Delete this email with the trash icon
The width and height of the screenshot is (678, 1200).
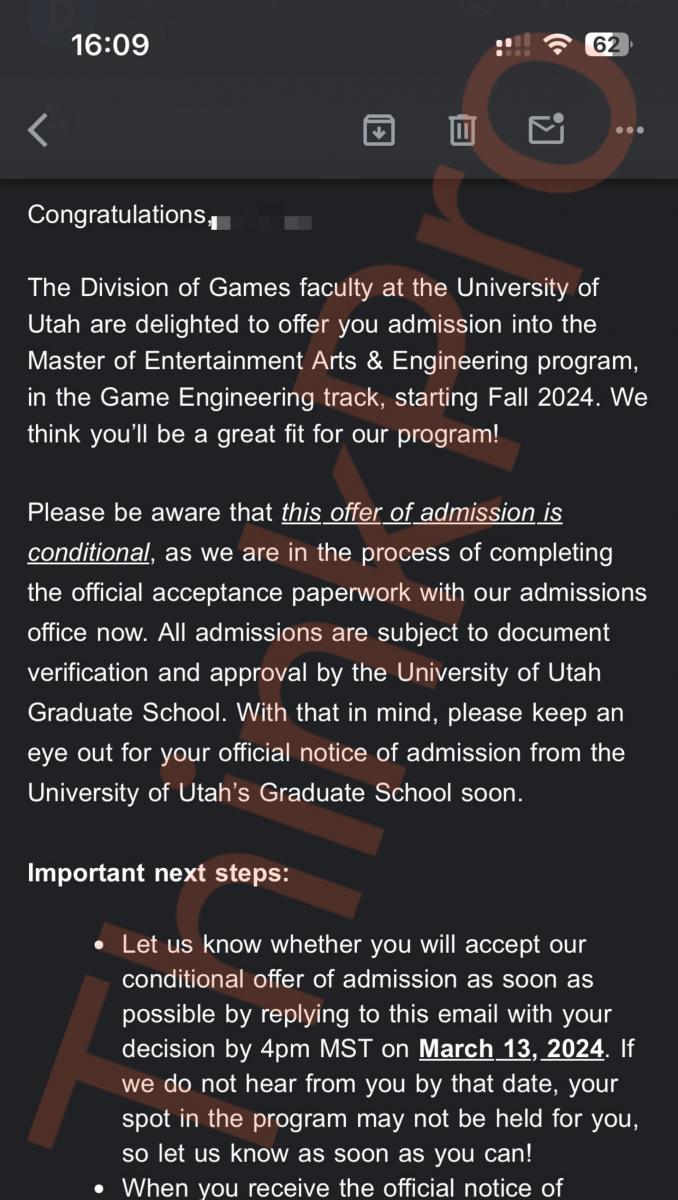tap(462, 130)
